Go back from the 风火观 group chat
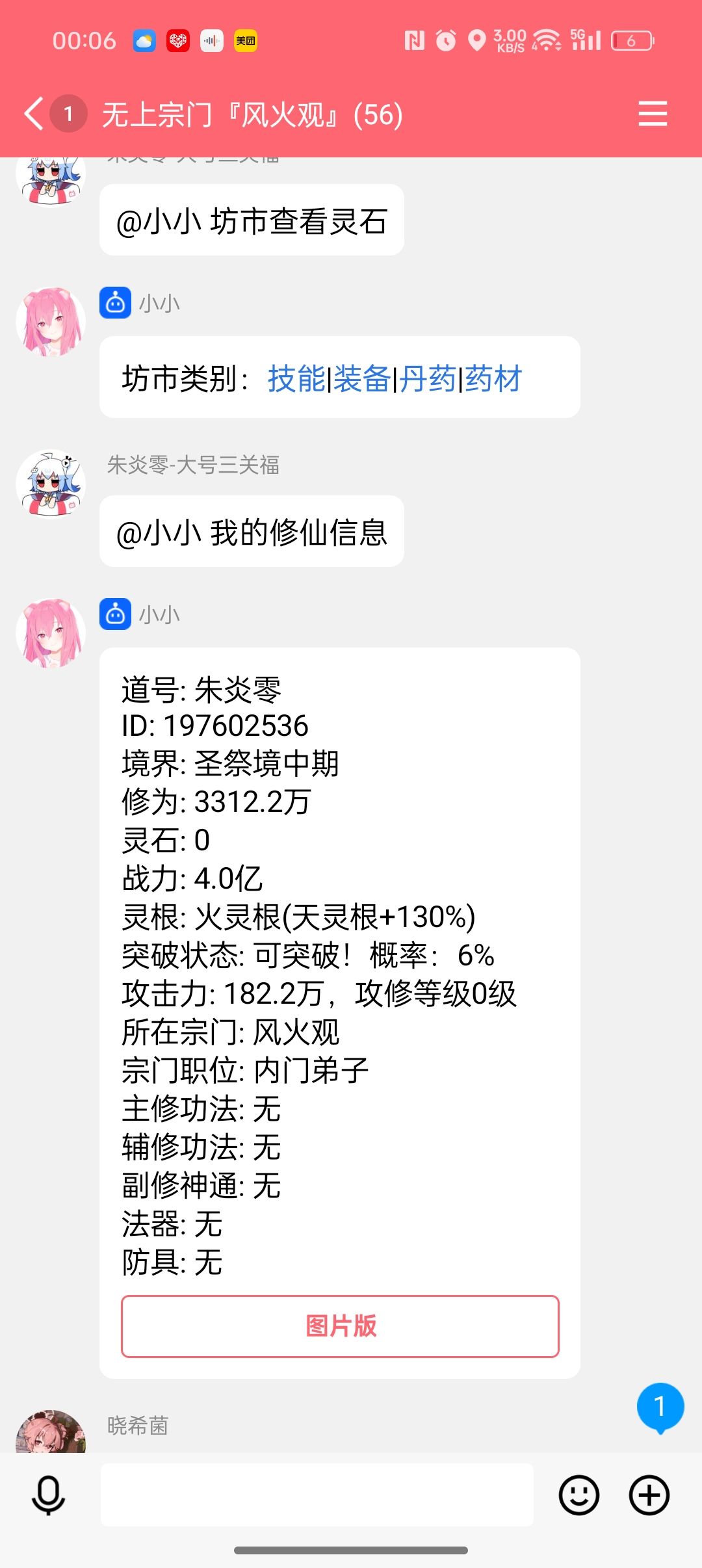Viewport: 702px width, 1568px height. 35,114
